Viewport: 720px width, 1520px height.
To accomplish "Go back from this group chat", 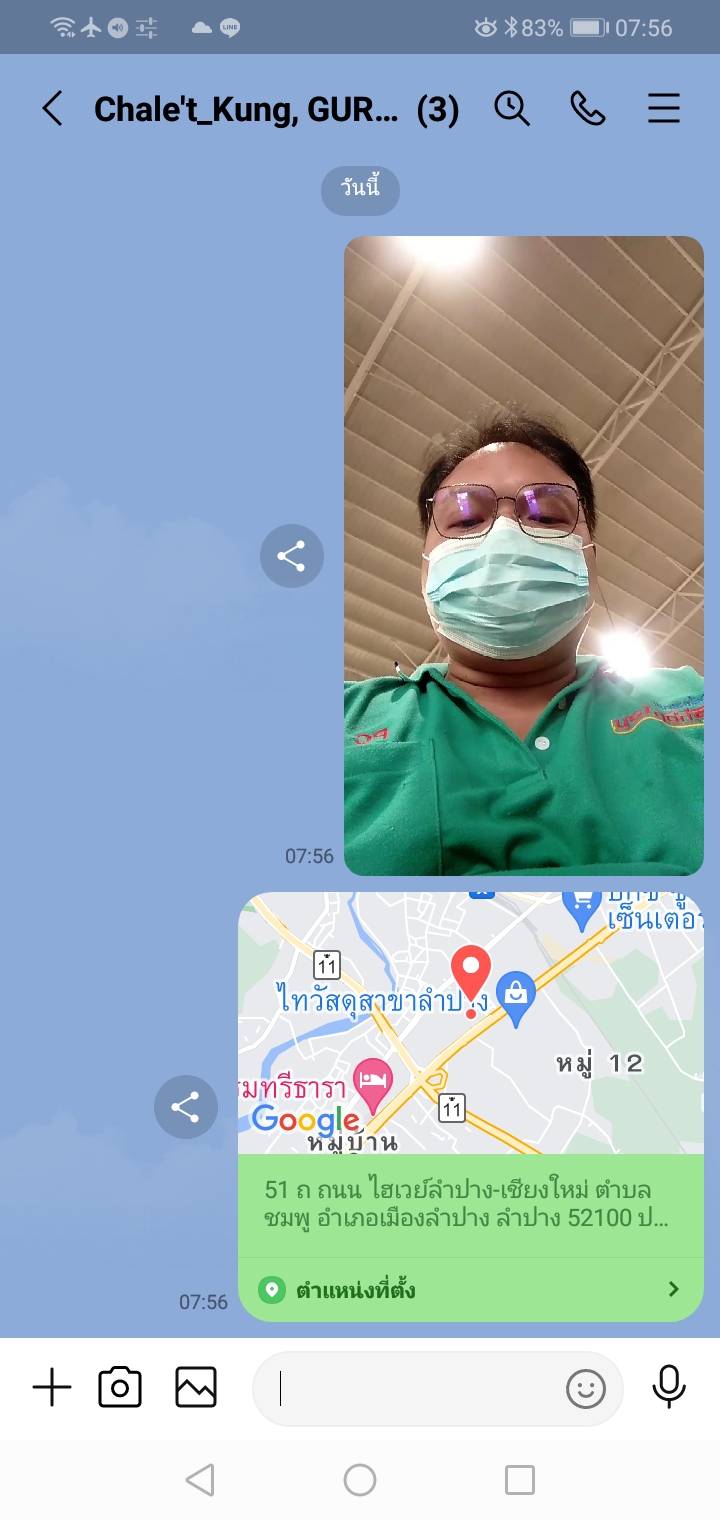I will coord(52,109).
